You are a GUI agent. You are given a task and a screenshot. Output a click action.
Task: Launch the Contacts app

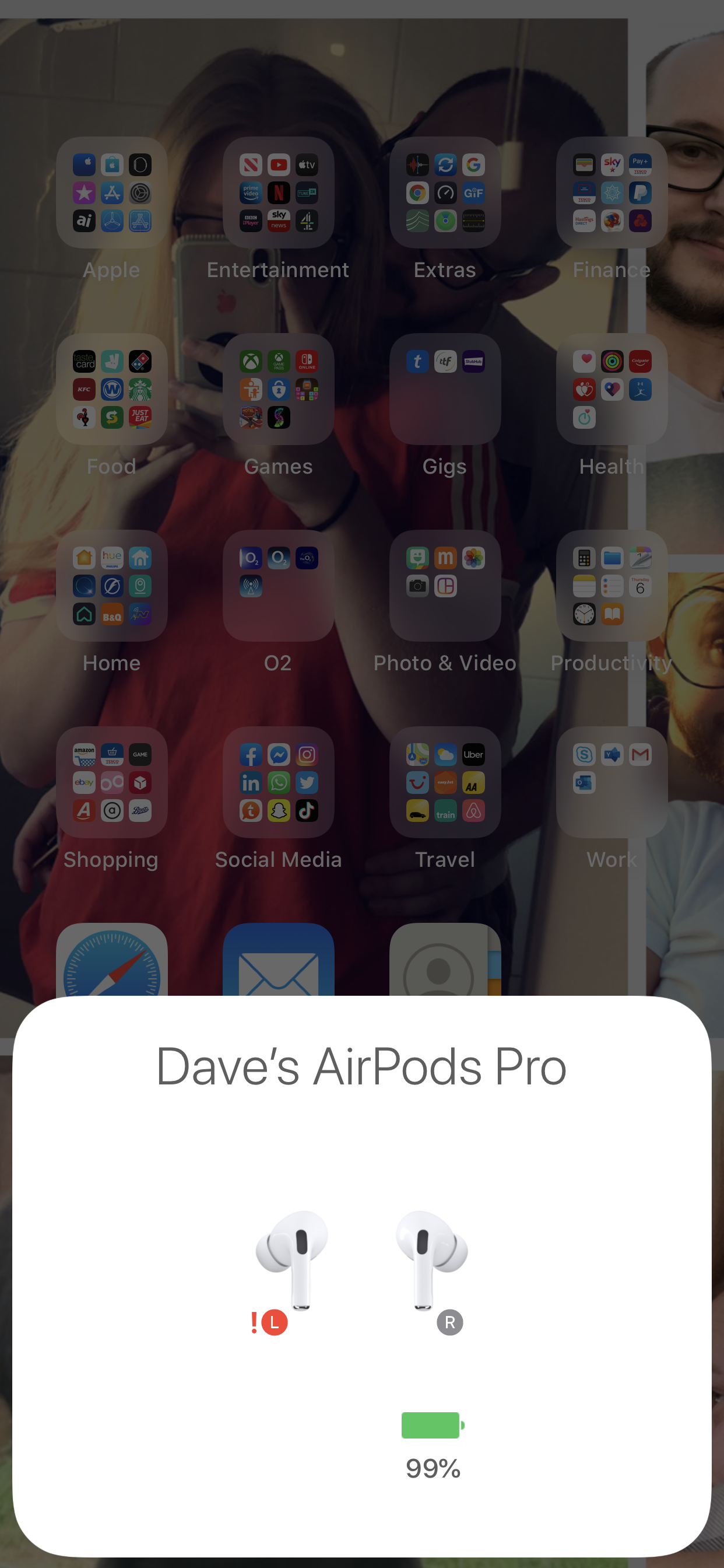coord(445,962)
